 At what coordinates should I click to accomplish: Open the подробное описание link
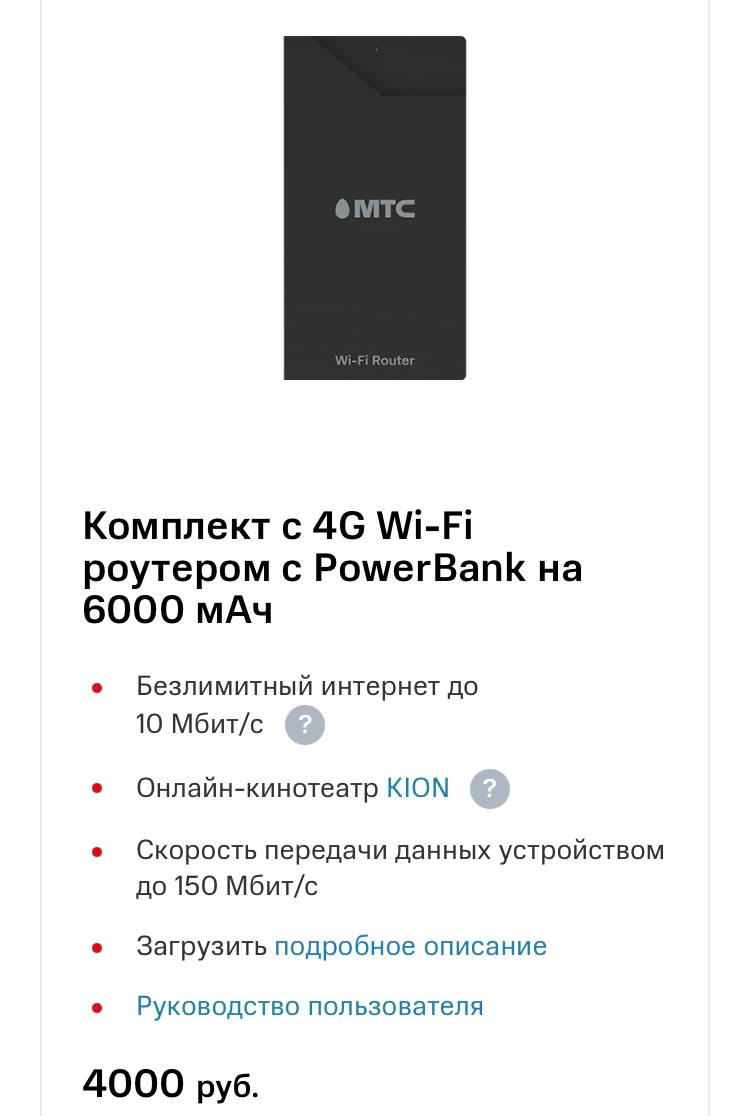coord(410,946)
